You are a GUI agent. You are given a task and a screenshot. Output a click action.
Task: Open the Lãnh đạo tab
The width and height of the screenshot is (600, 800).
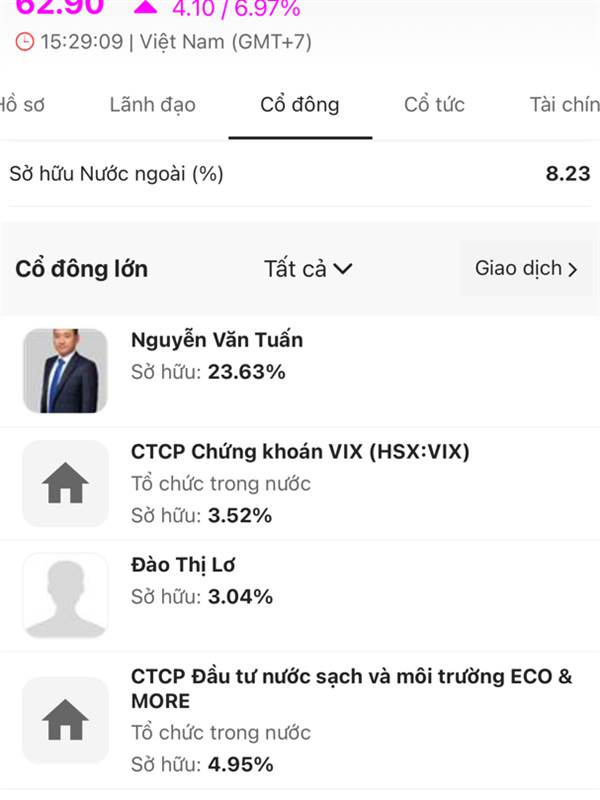152,104
